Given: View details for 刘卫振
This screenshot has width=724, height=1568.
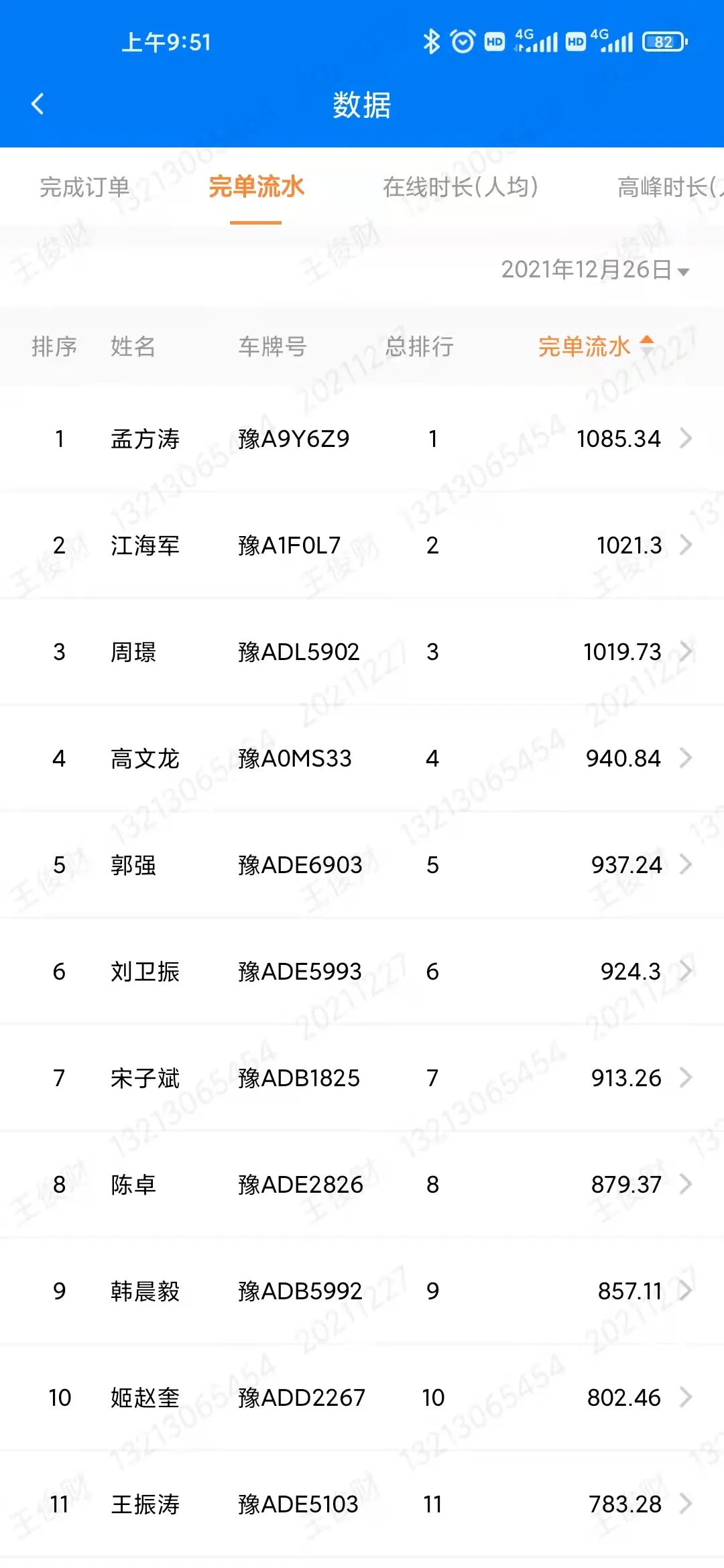Looking at the screenshot, I should [x=362, y=972].
